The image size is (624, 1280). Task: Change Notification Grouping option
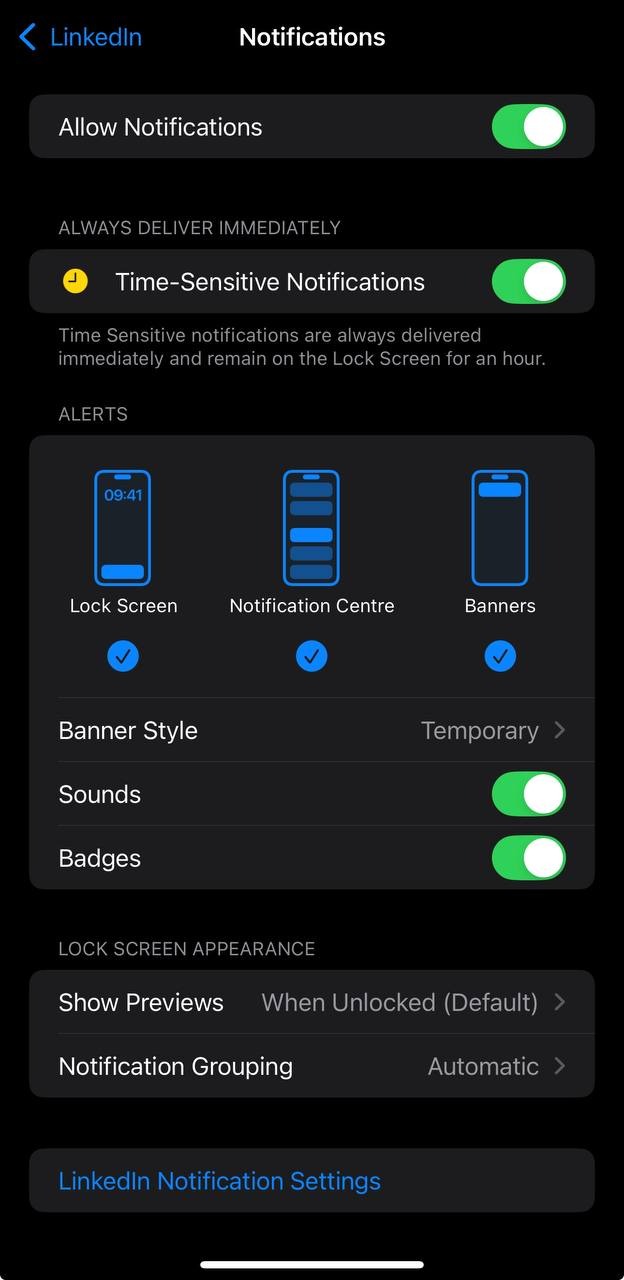click(312, 1066)
